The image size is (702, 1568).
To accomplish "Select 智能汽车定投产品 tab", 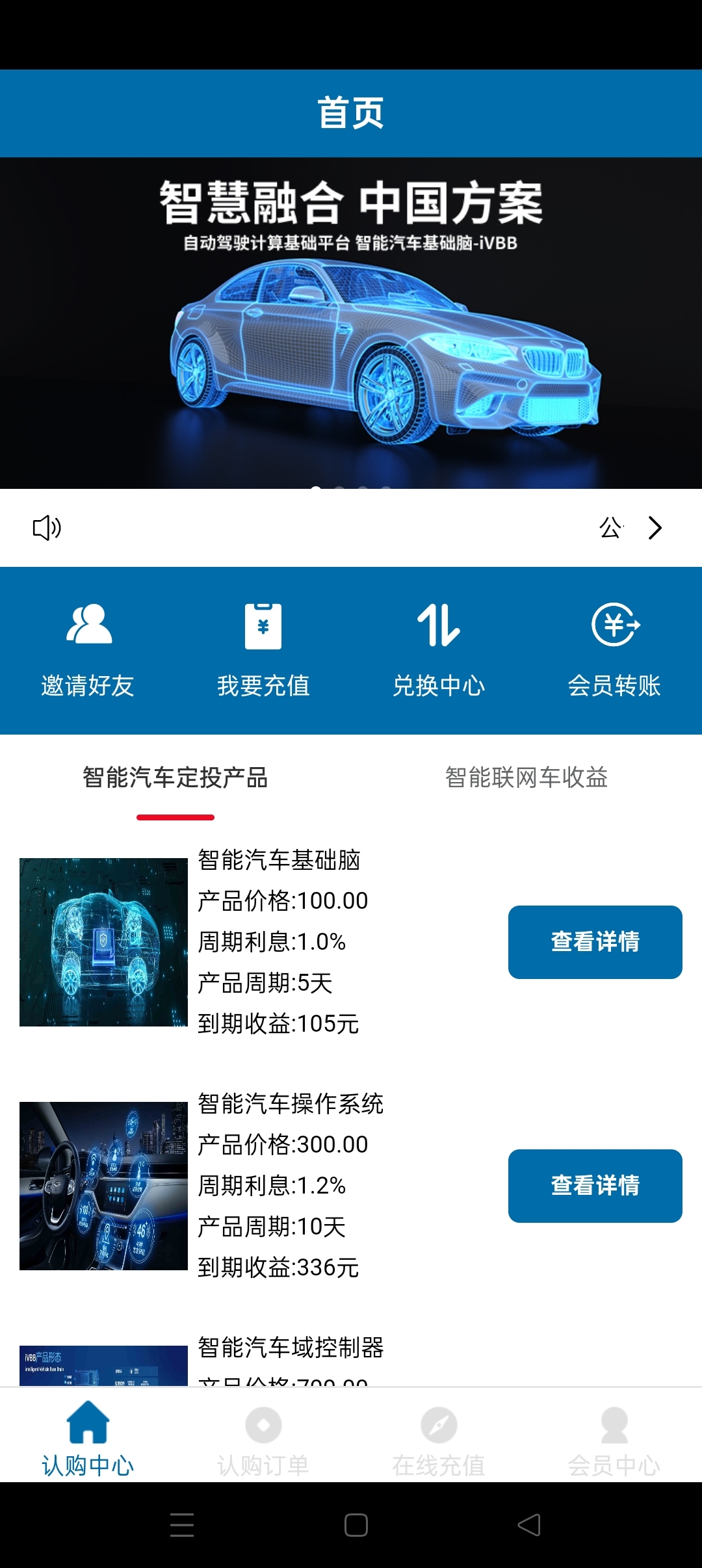I will 175,777.
